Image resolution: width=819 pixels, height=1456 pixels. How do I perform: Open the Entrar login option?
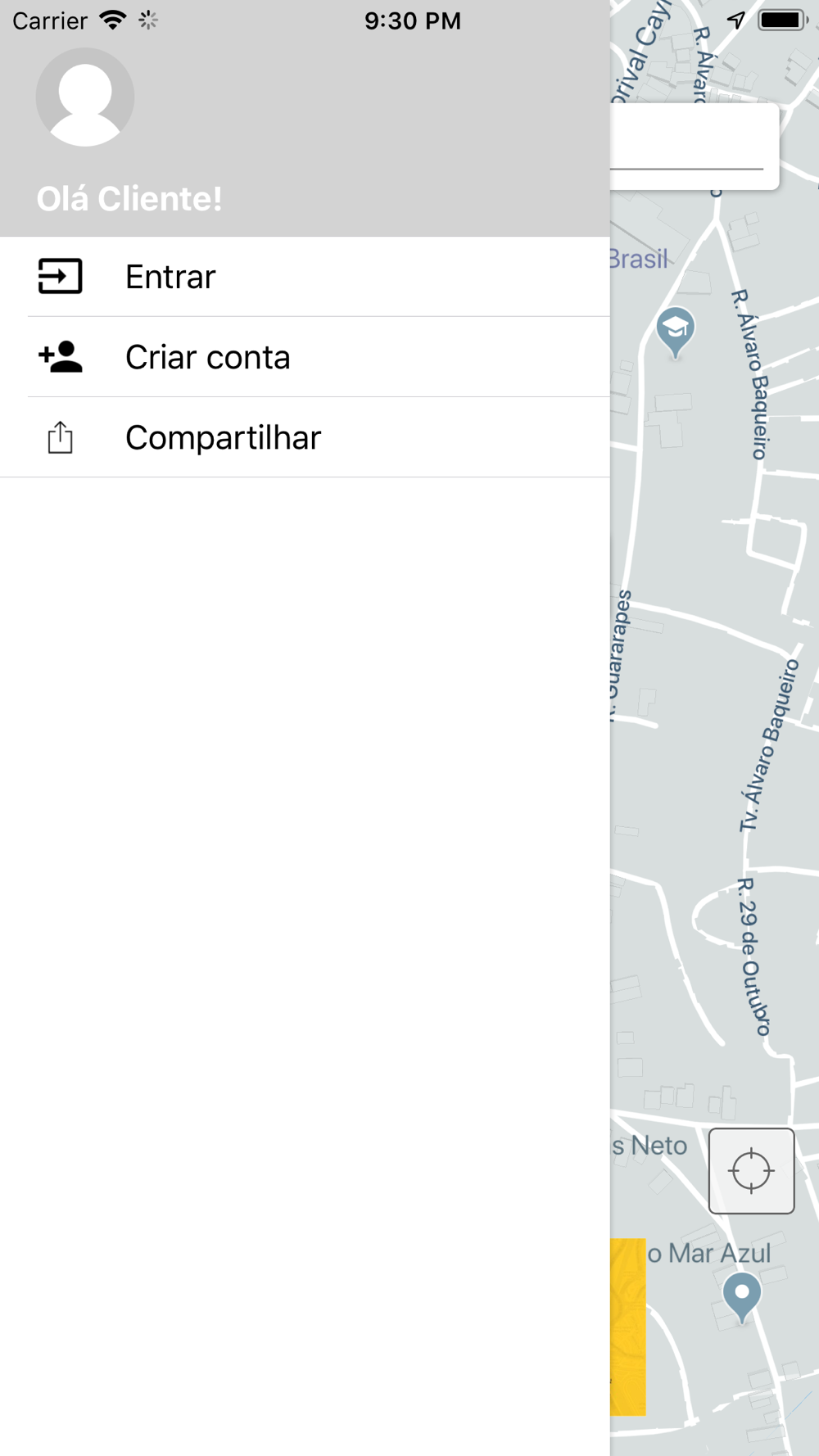tap(305, 277)
